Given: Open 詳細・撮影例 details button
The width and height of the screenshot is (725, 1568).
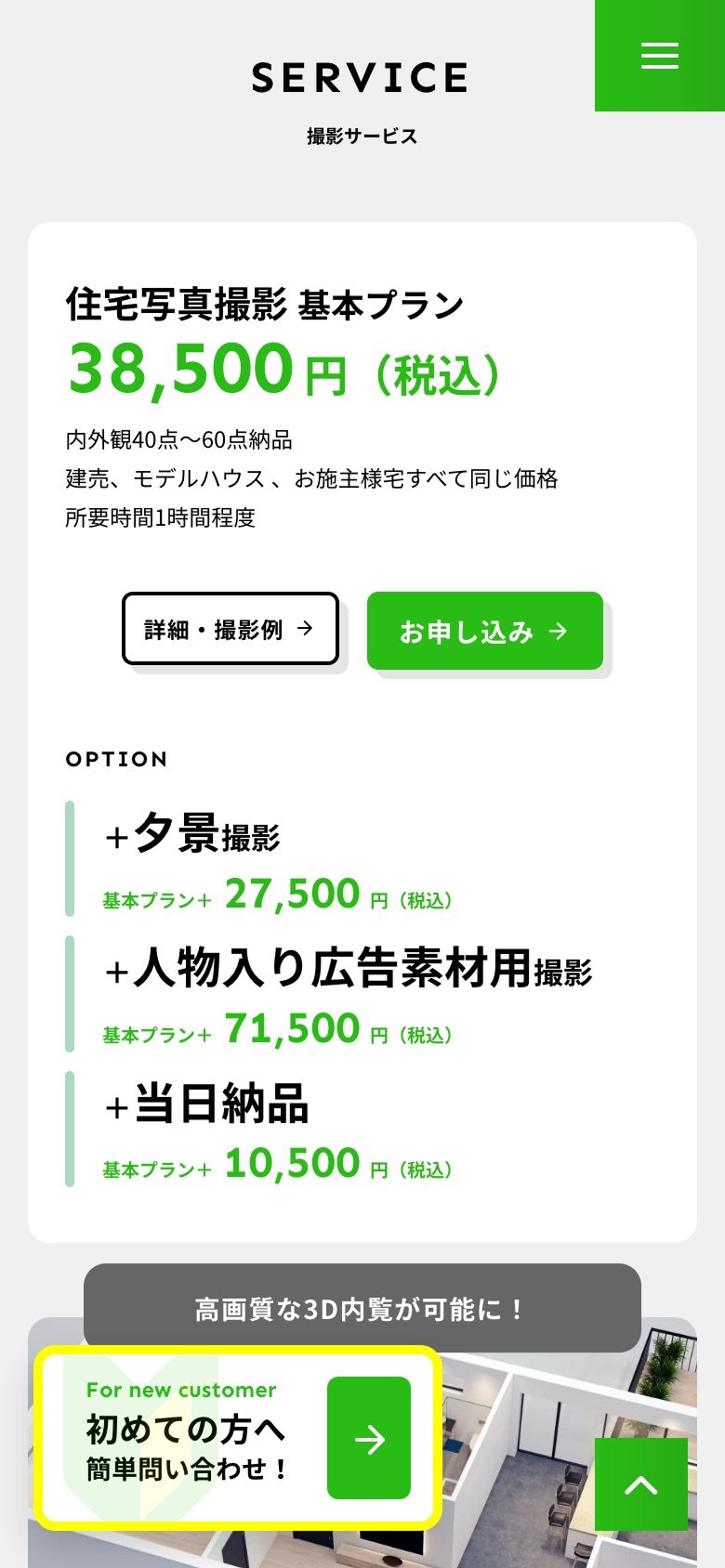Looking at the screenshot, I should [231, 629].
